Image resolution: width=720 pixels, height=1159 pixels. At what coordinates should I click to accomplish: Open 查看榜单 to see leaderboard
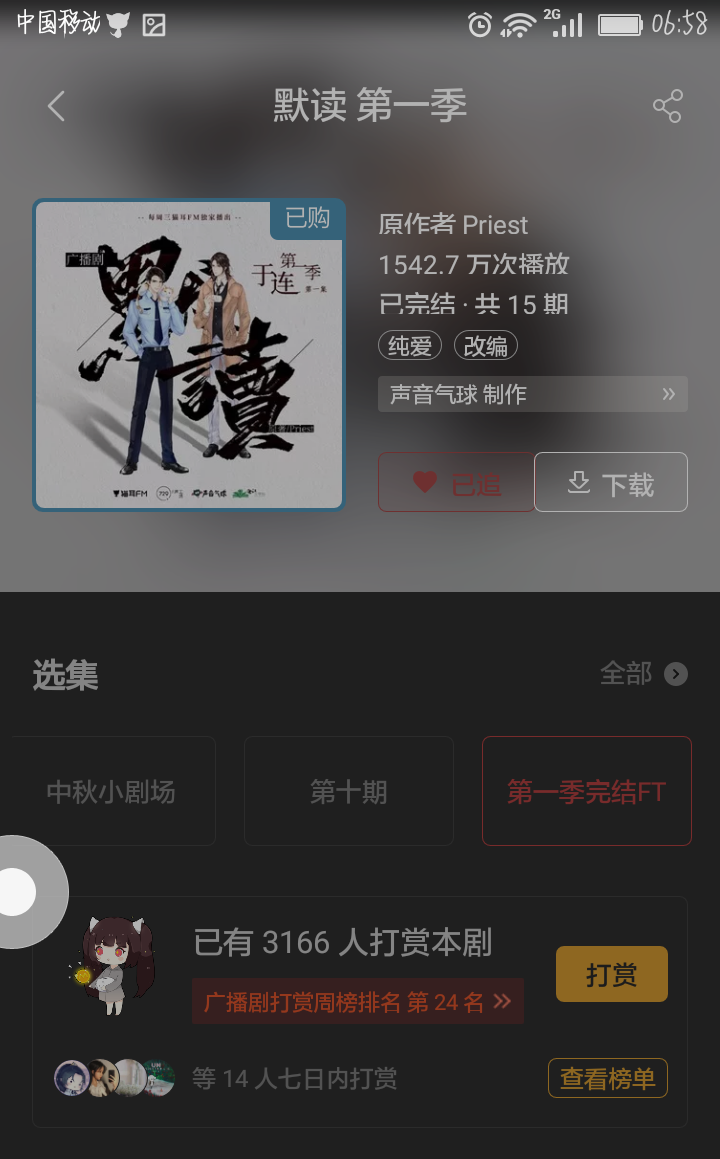pos(607,1078)
